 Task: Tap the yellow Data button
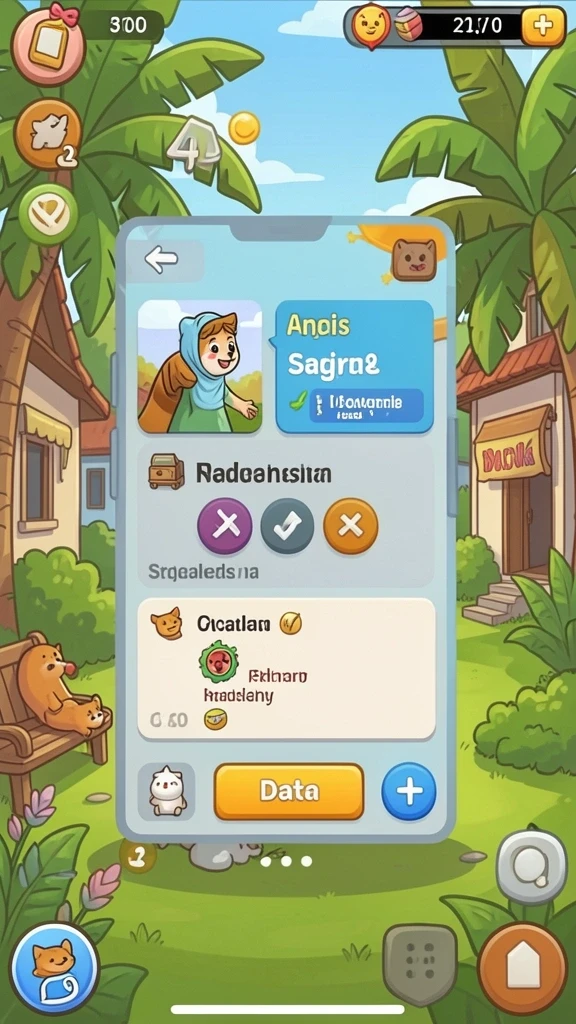coord(289,792)
